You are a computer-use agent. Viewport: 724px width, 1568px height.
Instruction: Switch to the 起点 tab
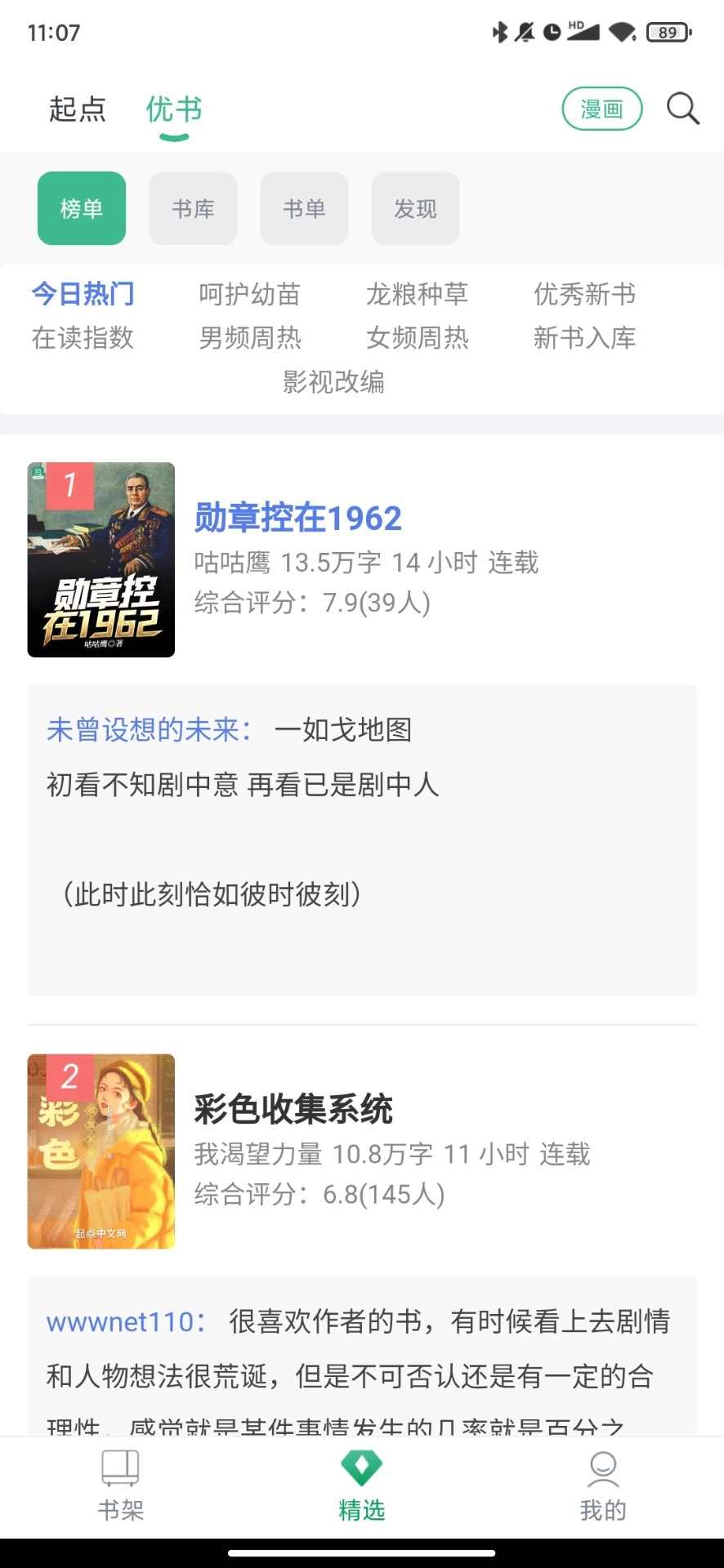click(78, 109)
